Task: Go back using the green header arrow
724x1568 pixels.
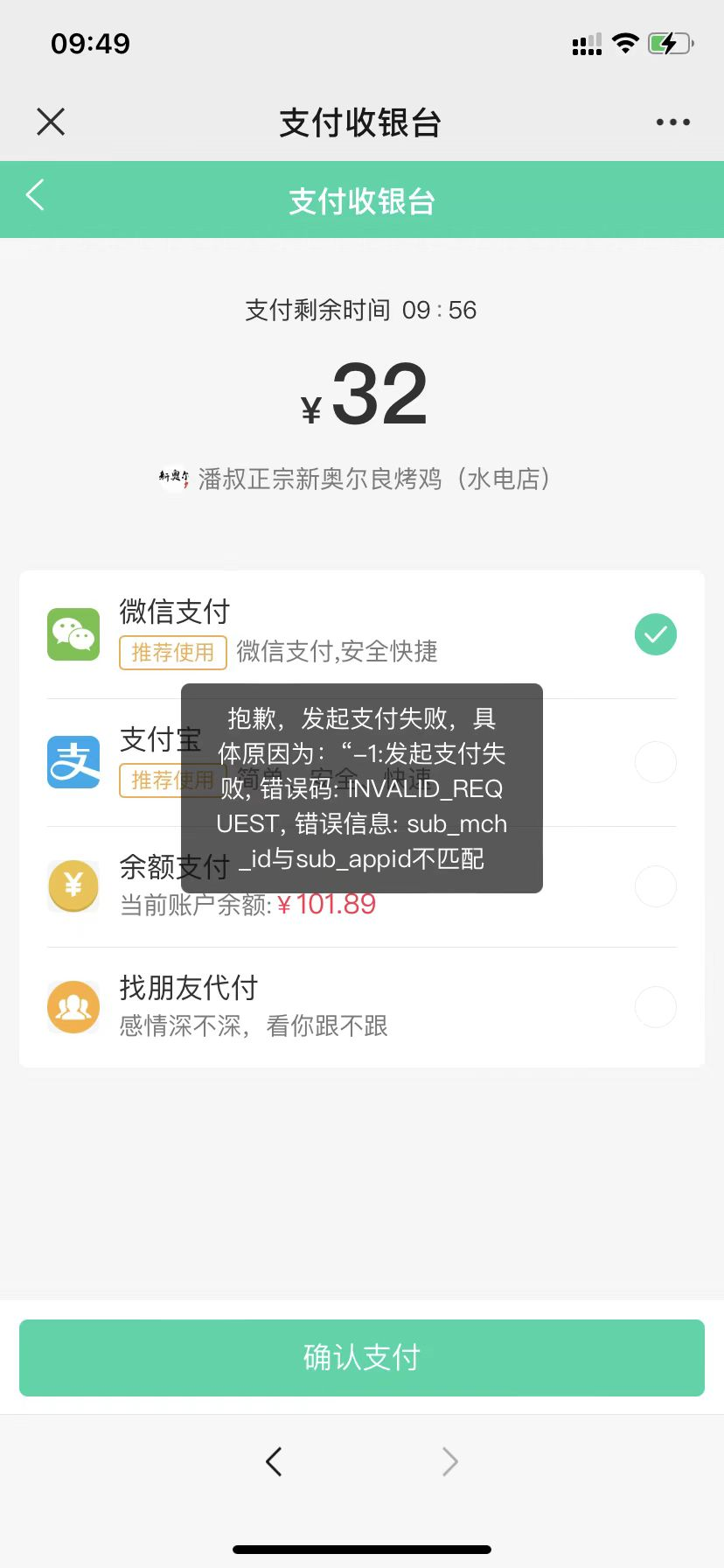Action: [x=36, y=195]
